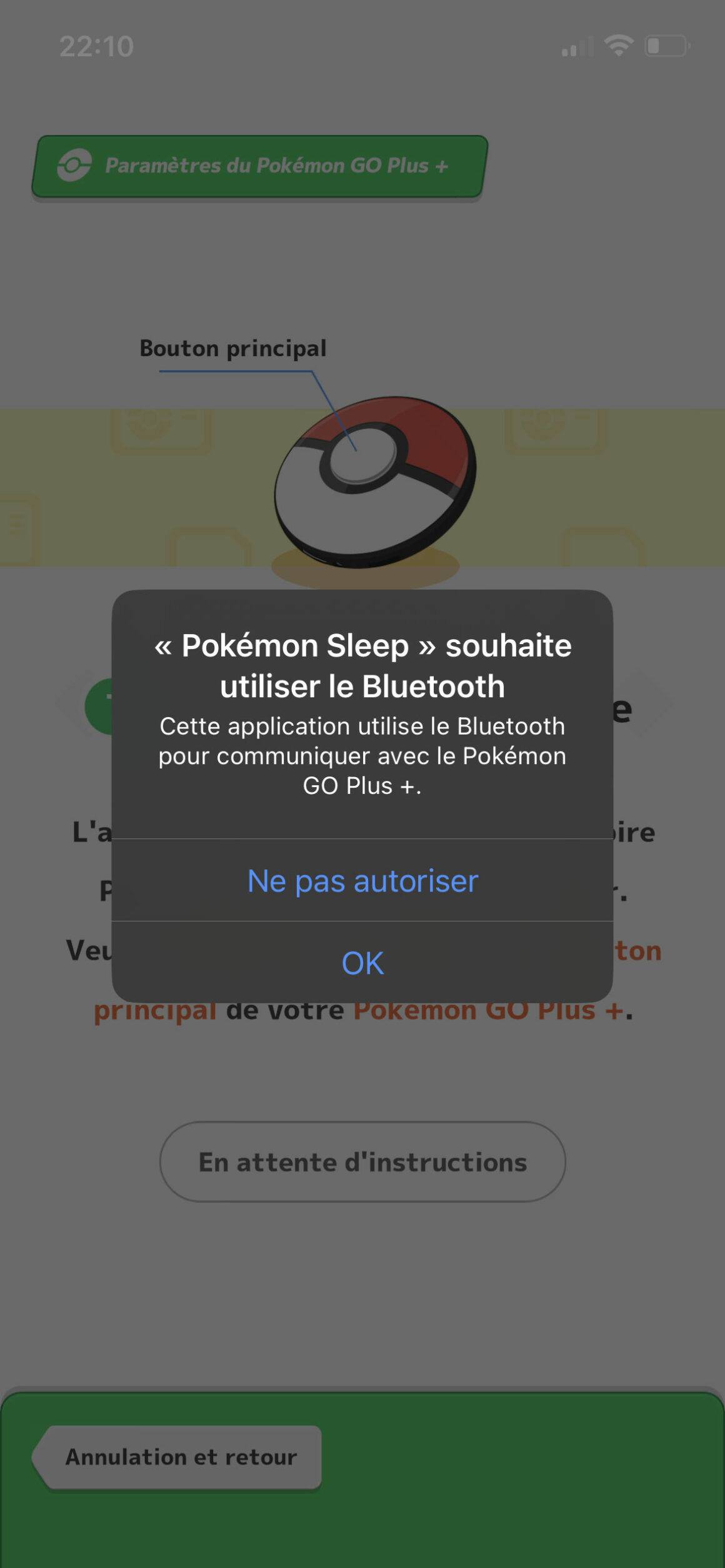
Task: Tap OK to allow Bluetooth access
Action: tap(362, 963)
